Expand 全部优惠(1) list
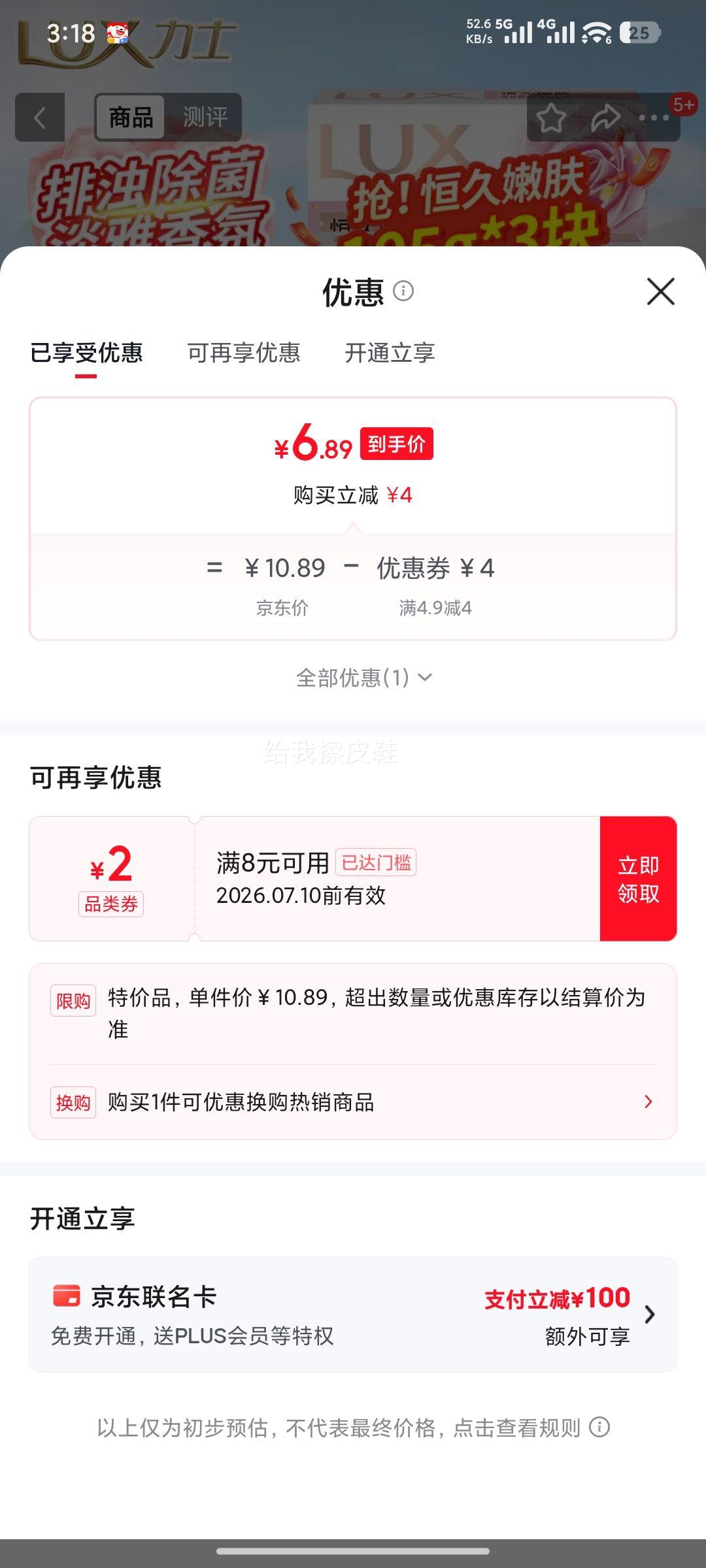Viewport: 706px width, 1568px height. (364, 678)
